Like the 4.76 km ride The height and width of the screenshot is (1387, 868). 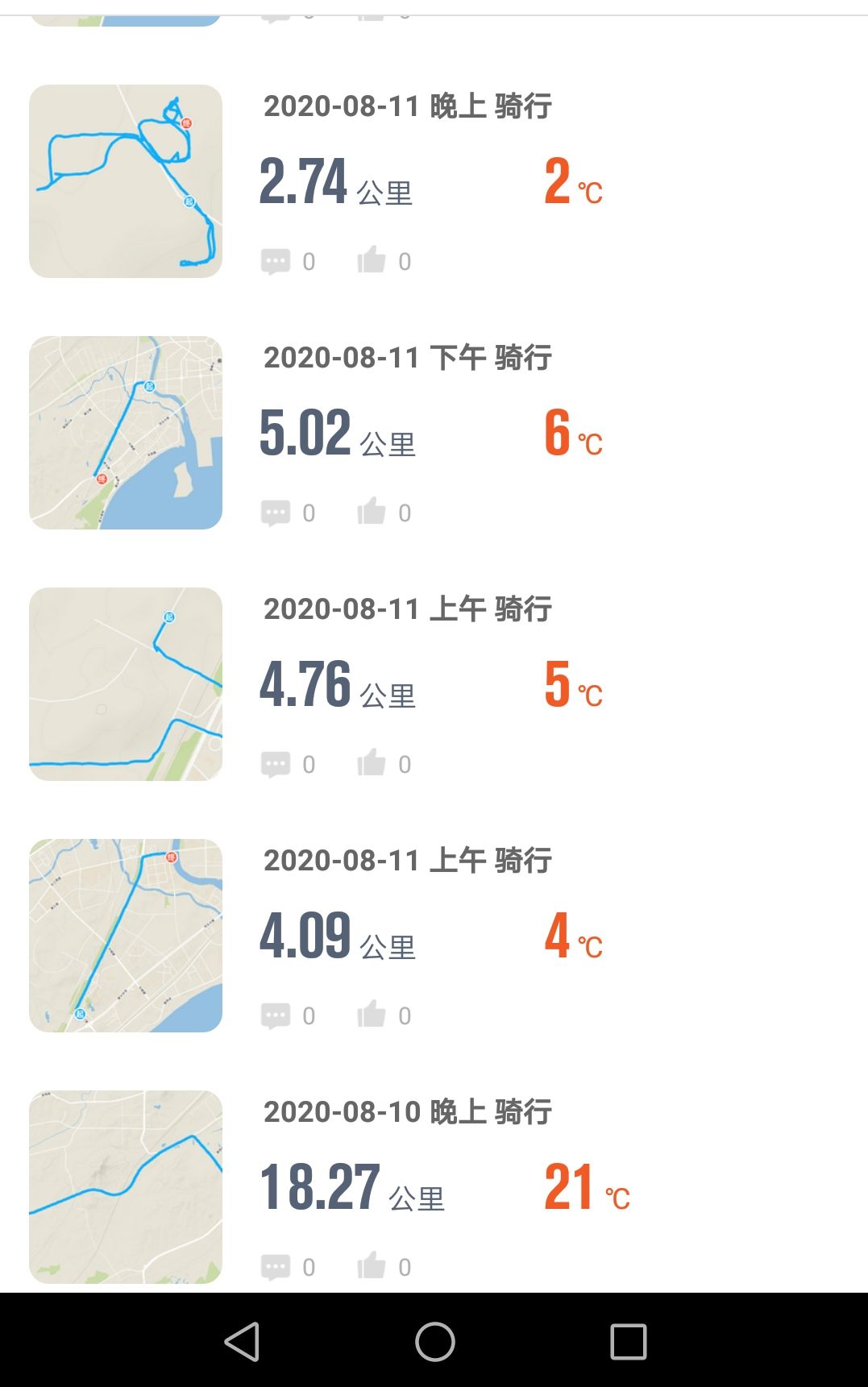click(x=372, y=763)
